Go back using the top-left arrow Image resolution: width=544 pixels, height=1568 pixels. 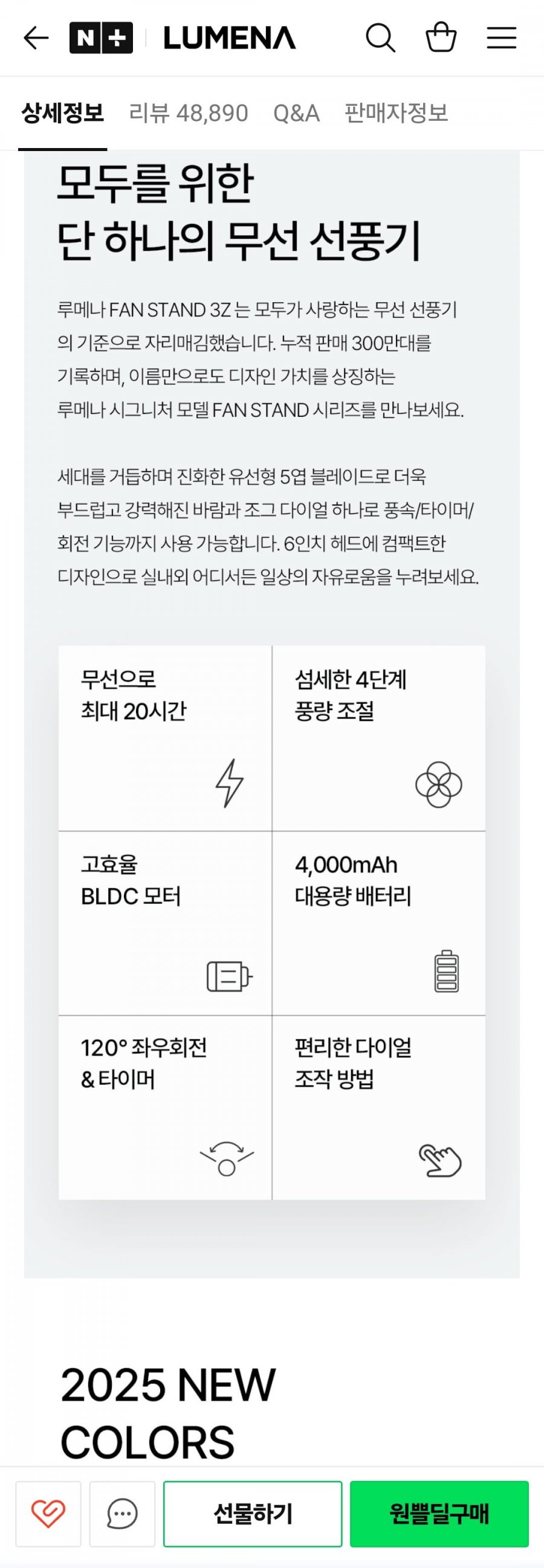tap(35, 37)
